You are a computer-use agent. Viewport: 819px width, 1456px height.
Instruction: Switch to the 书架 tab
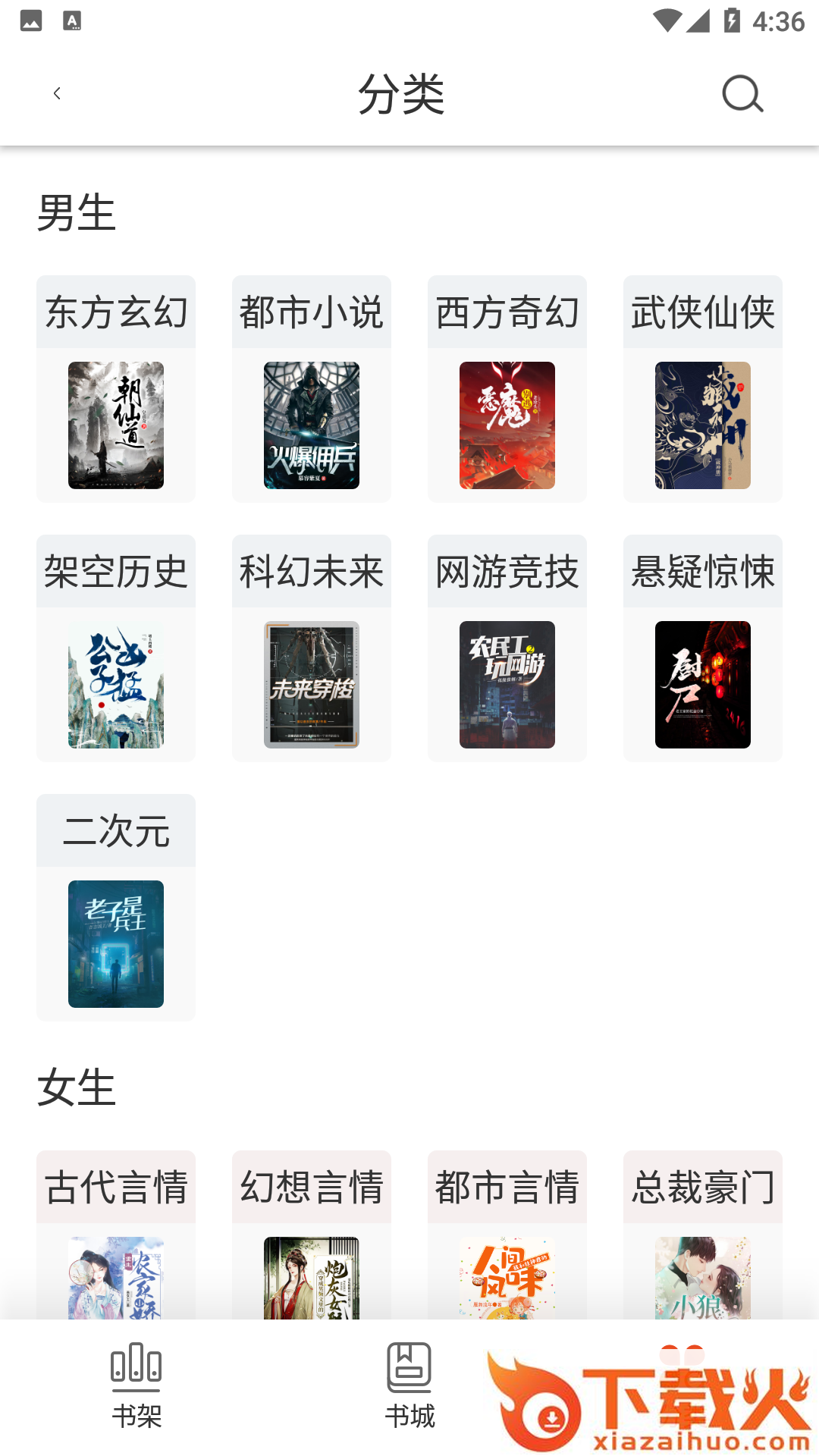136,1385
